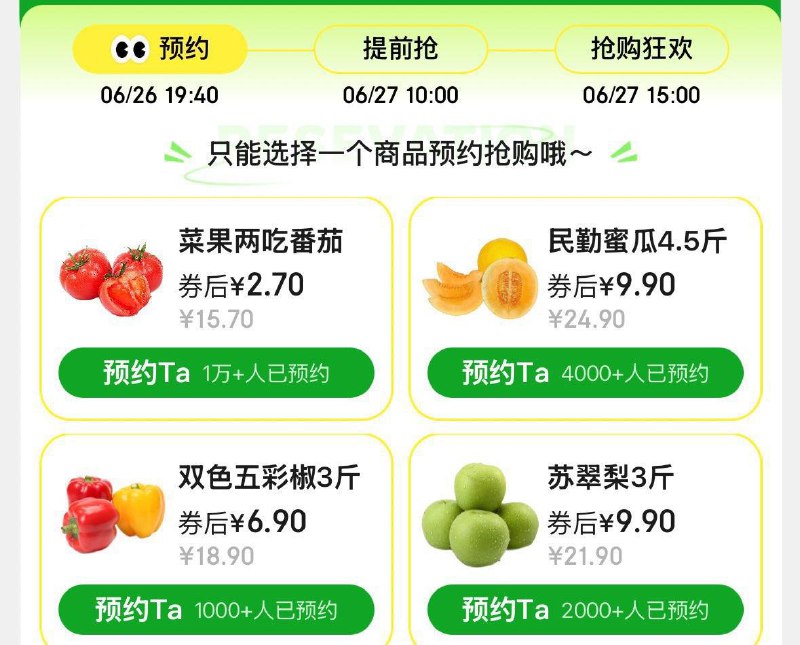Screen dimensions: 800x645
Task: Reserve 民勤蜜瓜4.5斤 with 预约Ta button
Action: pos(585,373)
